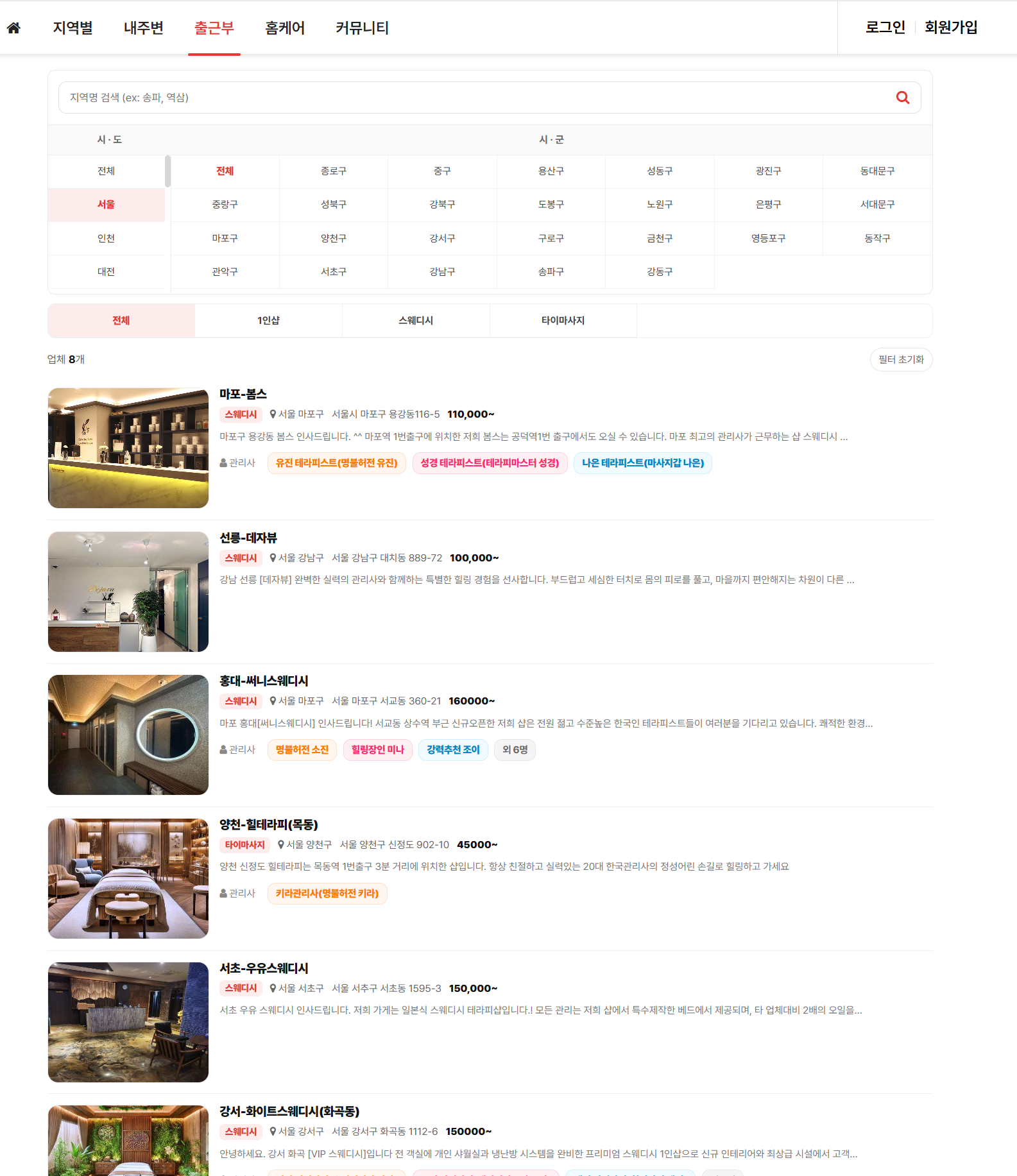Switch to the 타이마사지 category
Image resolution: width=1017 pixels, height=1176 pixels.
click(x=563, y=320)
